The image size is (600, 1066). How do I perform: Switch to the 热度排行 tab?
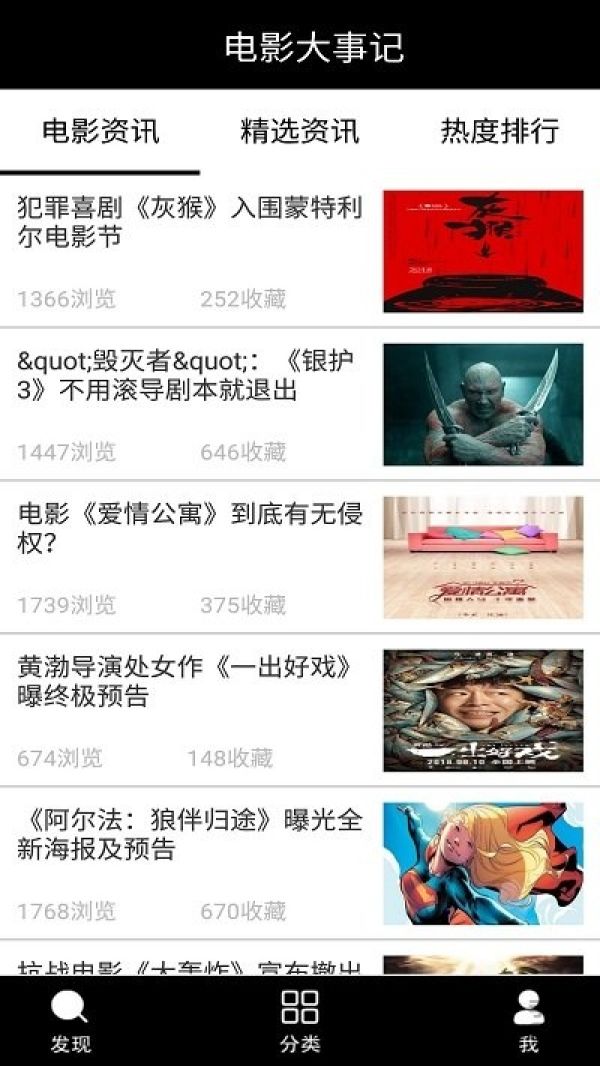tap(499, 131)
